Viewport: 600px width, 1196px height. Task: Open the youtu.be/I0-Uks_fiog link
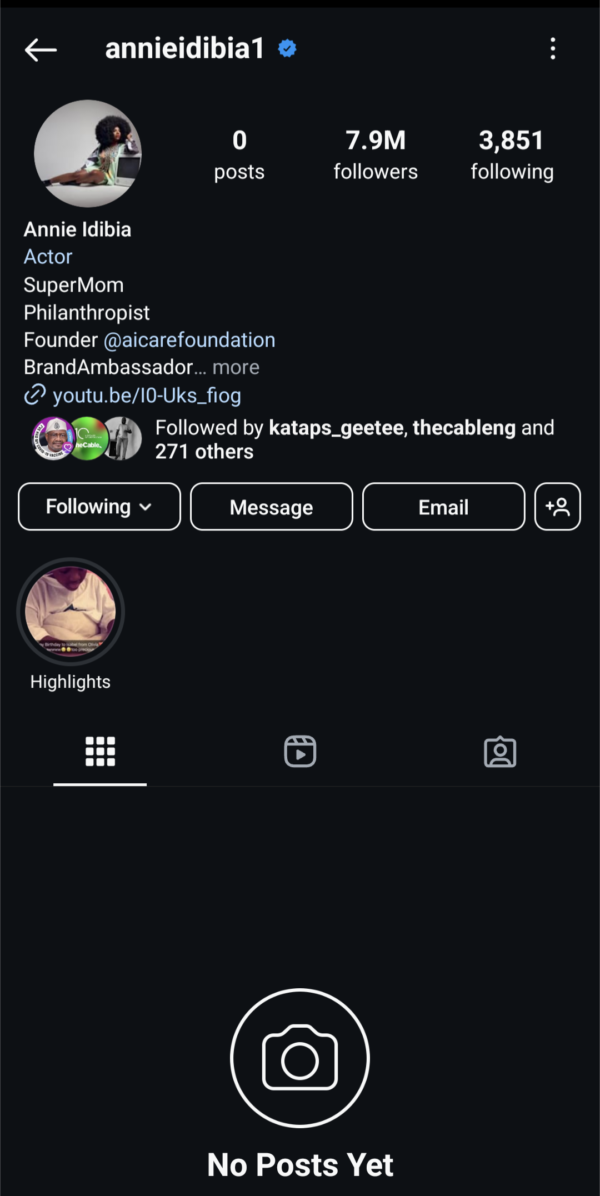click(x=146, y=395)
